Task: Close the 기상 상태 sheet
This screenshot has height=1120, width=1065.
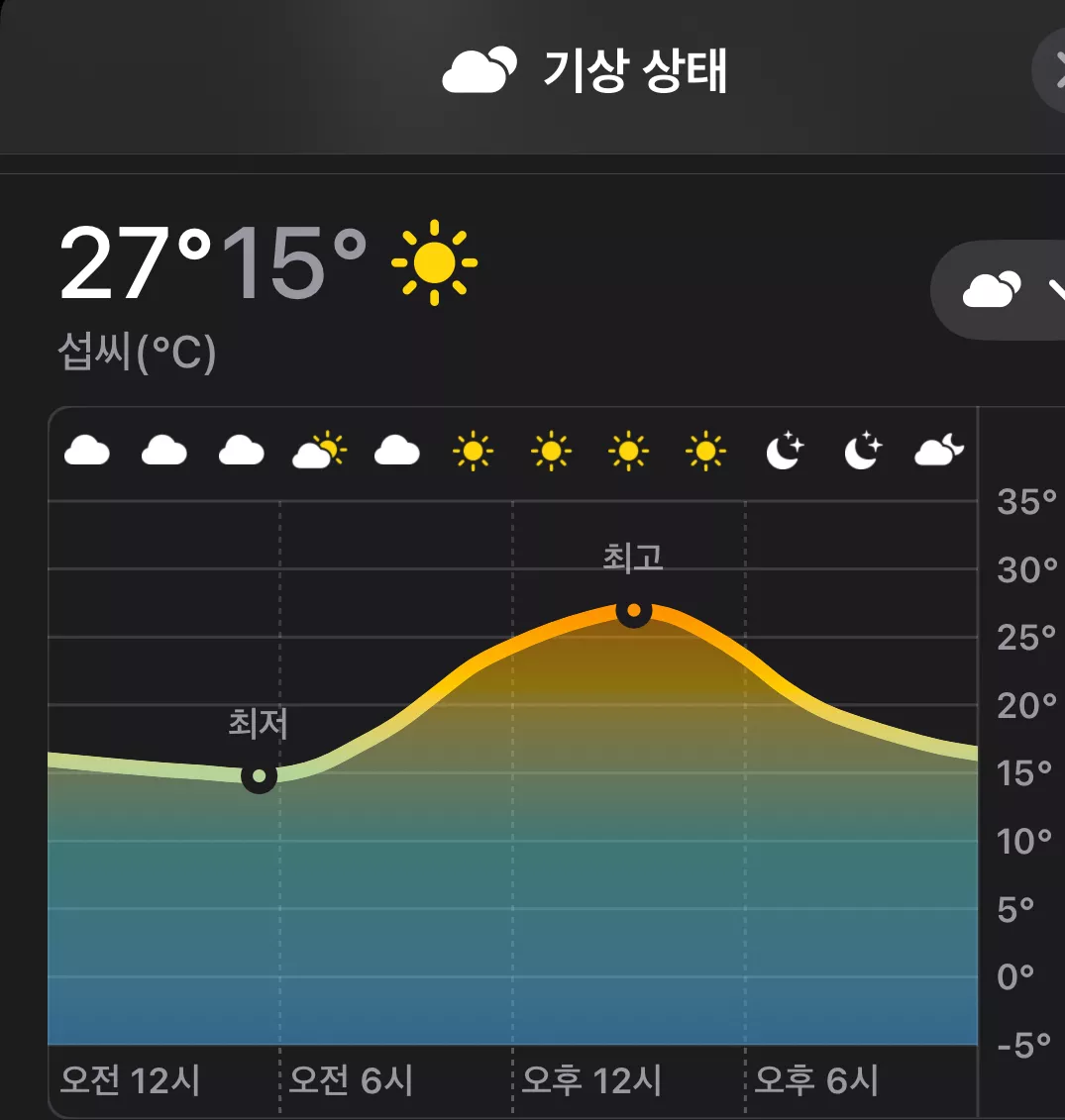Action: point(1051,70)
